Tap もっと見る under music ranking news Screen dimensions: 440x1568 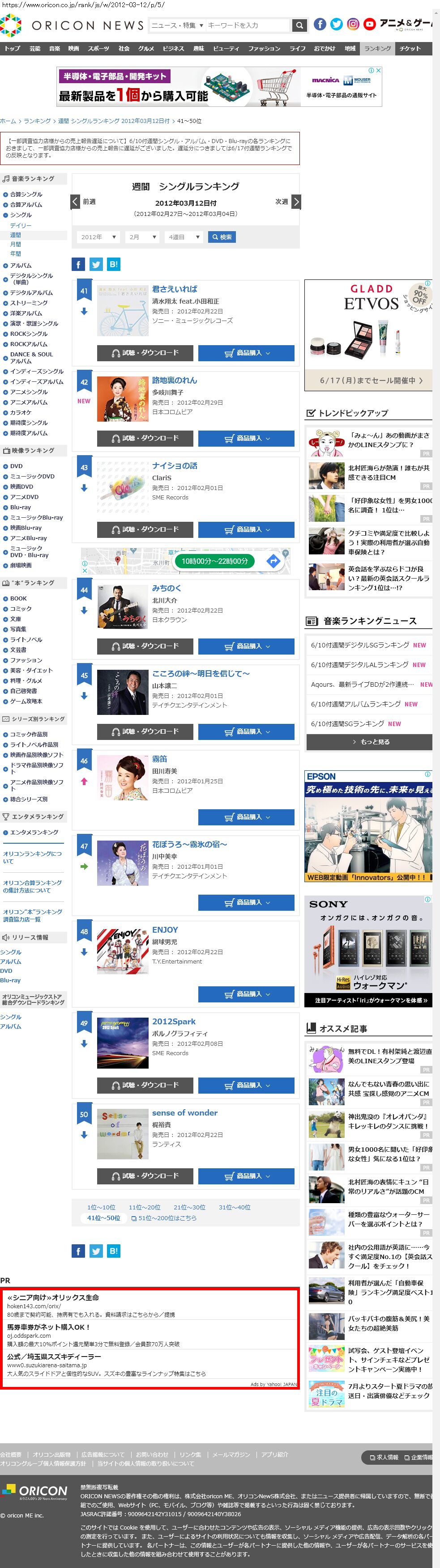(x=369, y=742)
